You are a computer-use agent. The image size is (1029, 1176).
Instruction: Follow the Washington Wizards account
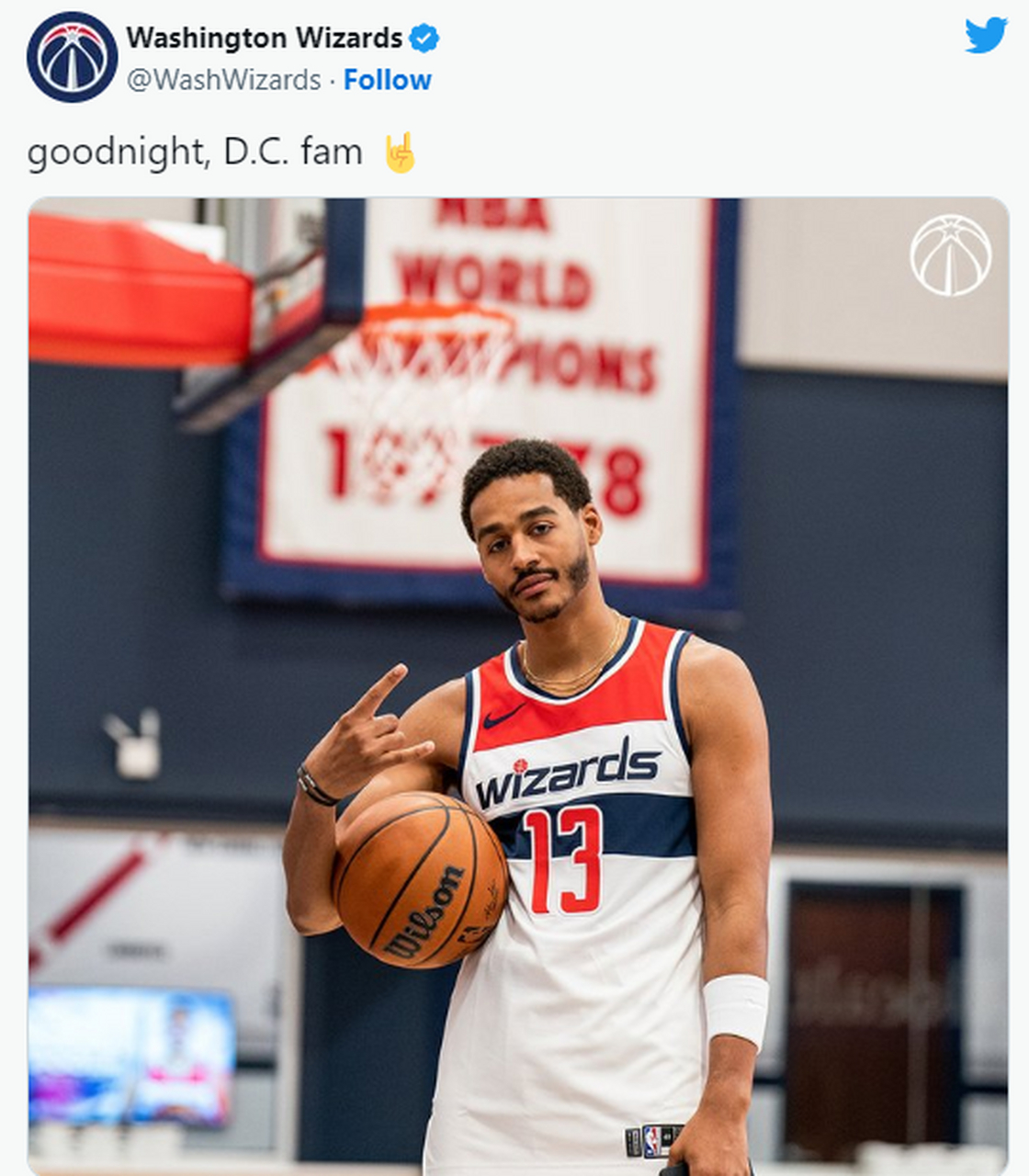pos(387,80)
